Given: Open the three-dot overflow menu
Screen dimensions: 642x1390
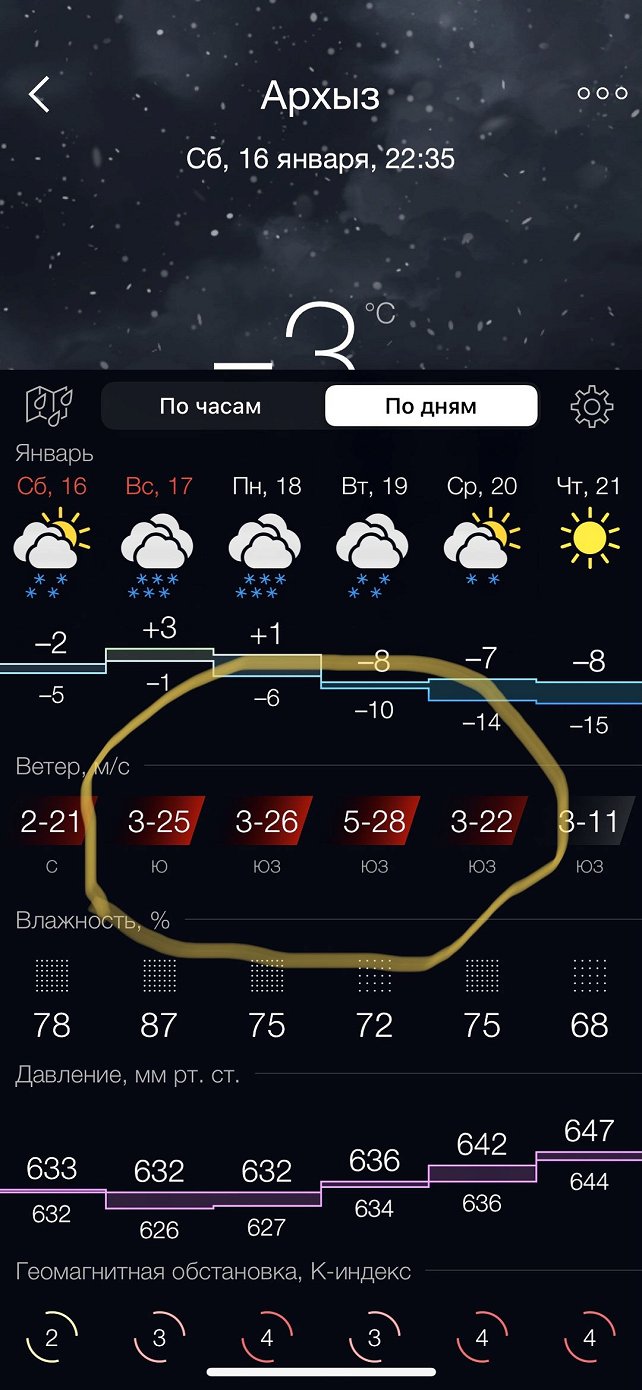Looking at the screenshot, I should click(x=602, y=94).
